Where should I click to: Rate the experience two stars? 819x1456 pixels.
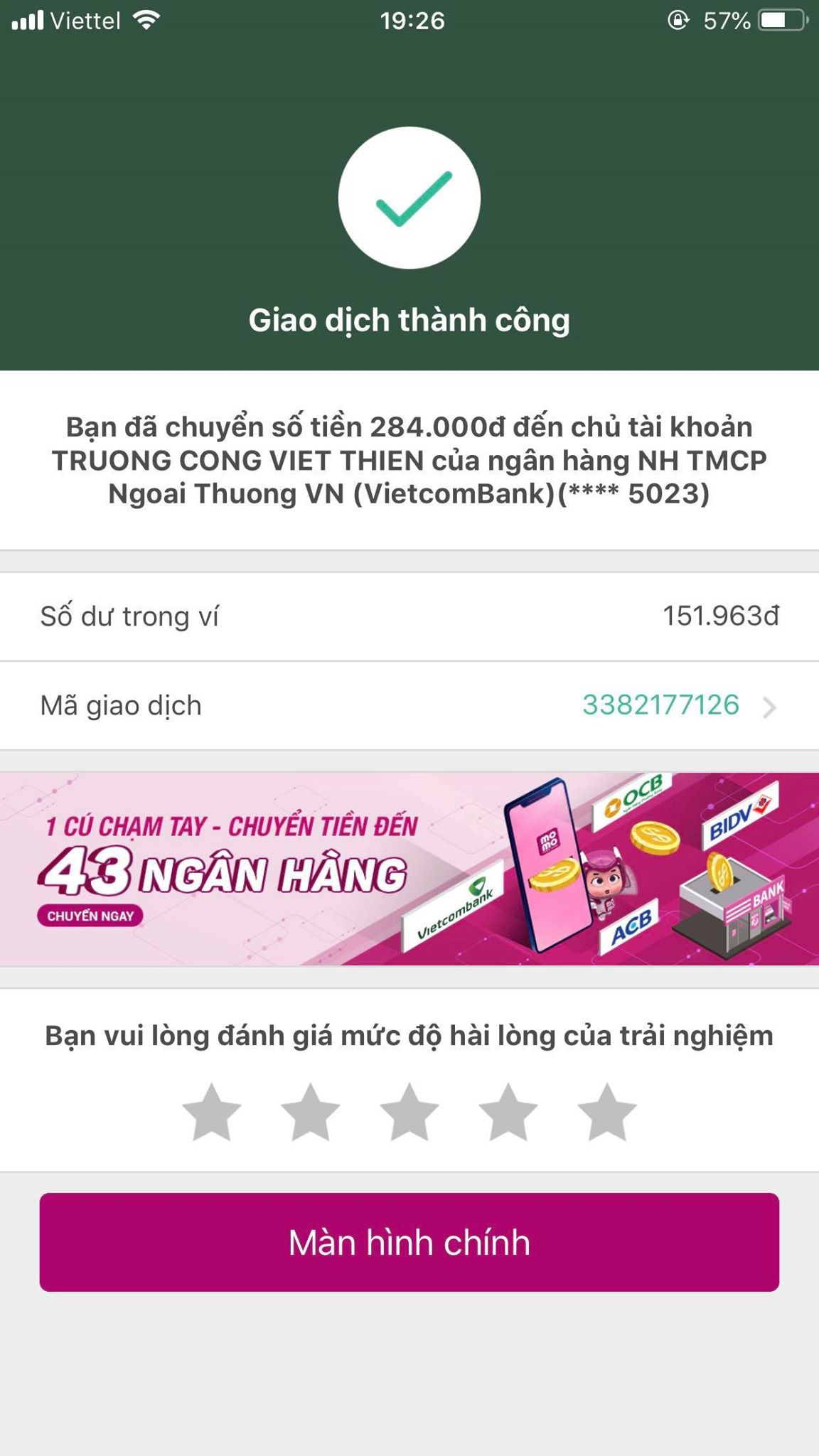pyautogui.click(x=311, y=1113)
